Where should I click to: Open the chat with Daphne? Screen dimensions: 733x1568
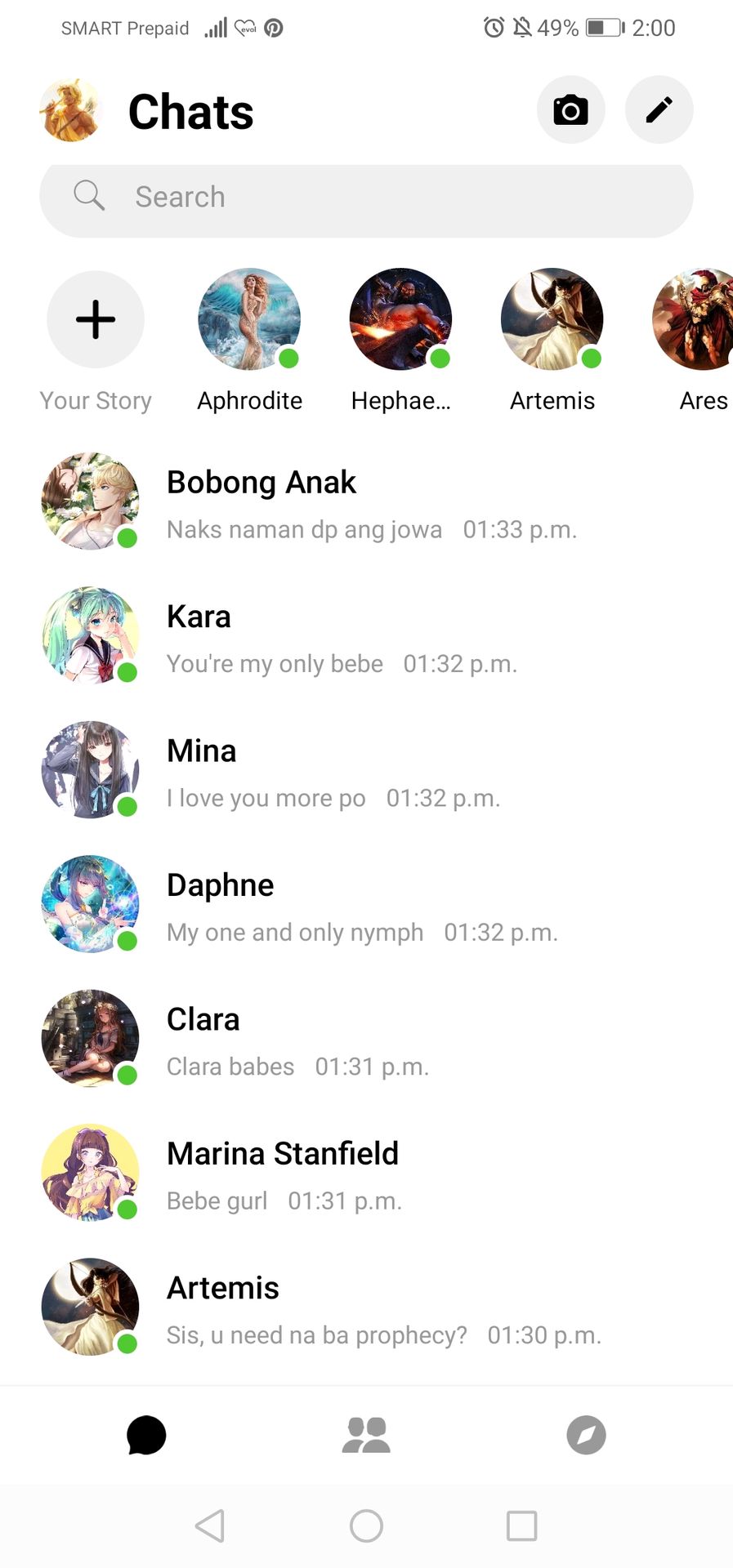pyautogui.click(x=366, y=905)
